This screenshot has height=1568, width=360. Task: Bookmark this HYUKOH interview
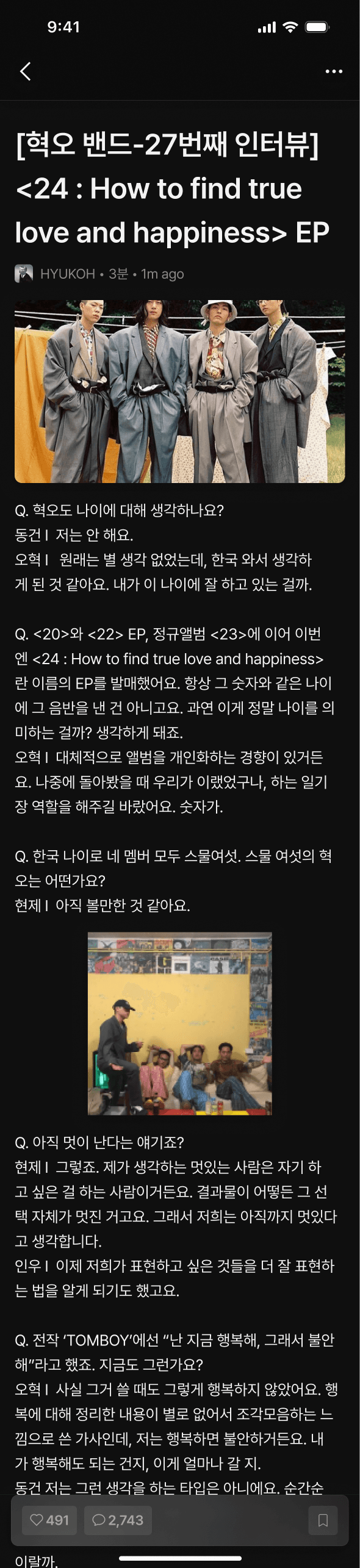point(323,1520)
